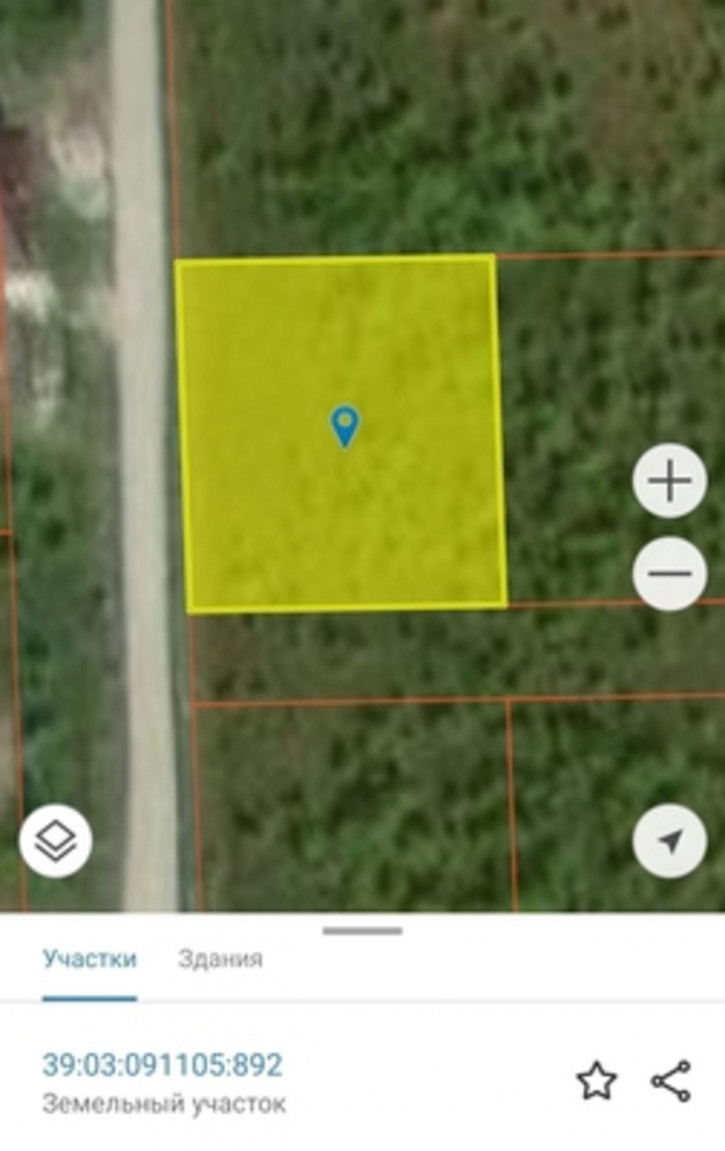Zoom out of the map
This screenshot has height=1151, width=725.
tap(669, 574)
